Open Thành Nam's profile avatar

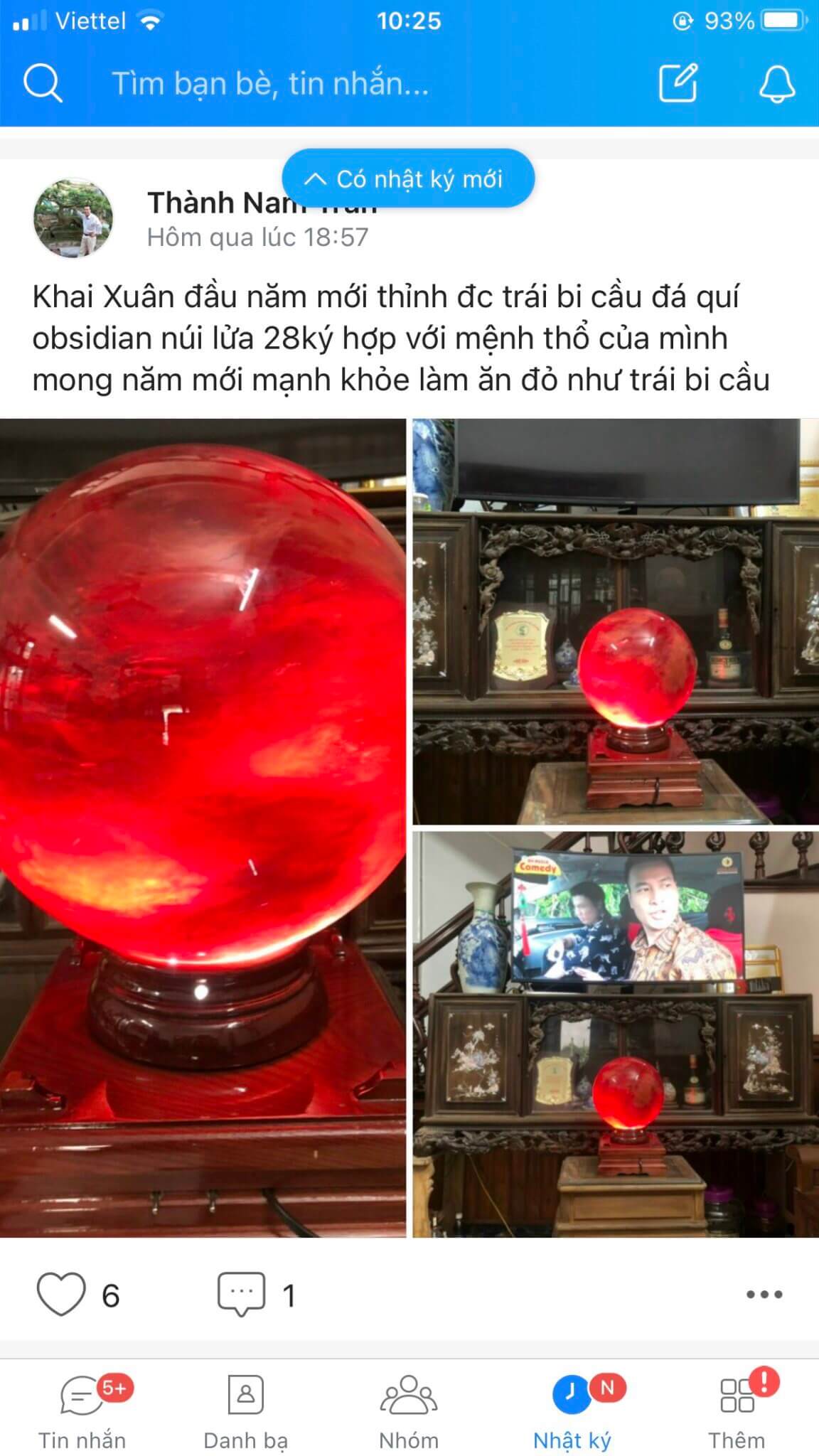point(73,218)
